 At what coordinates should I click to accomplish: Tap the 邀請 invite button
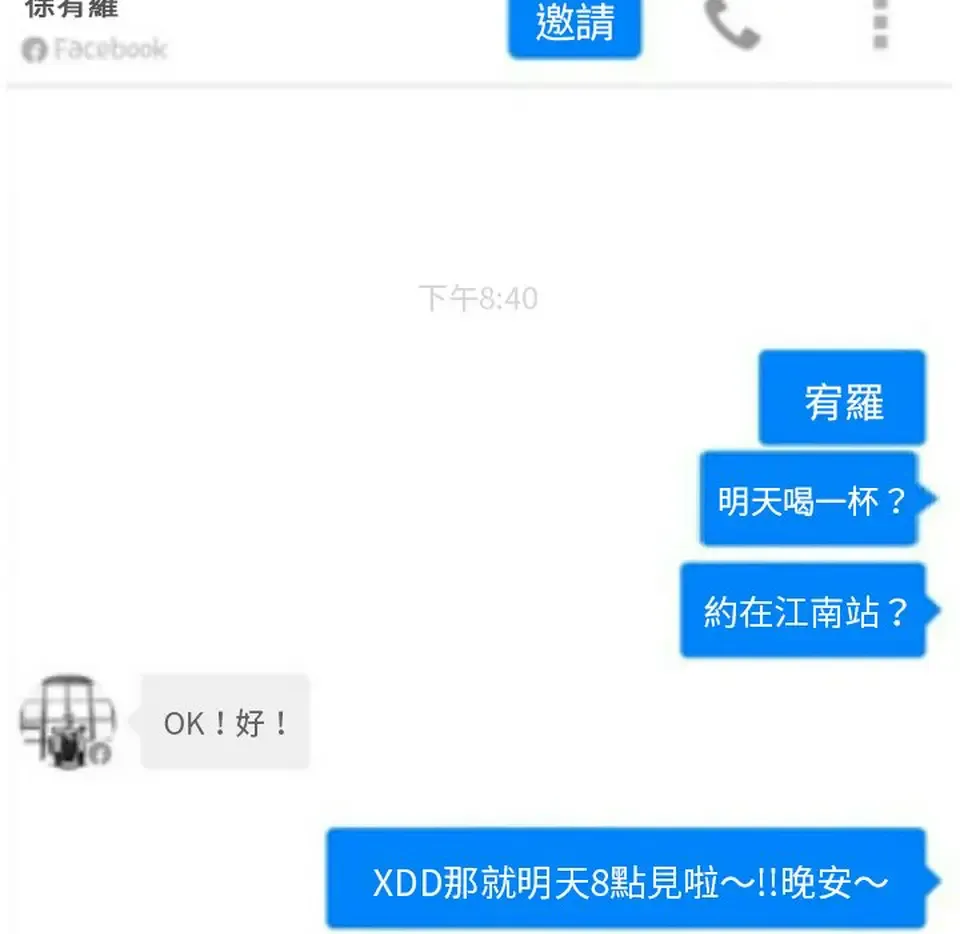[x=574, y=24]
